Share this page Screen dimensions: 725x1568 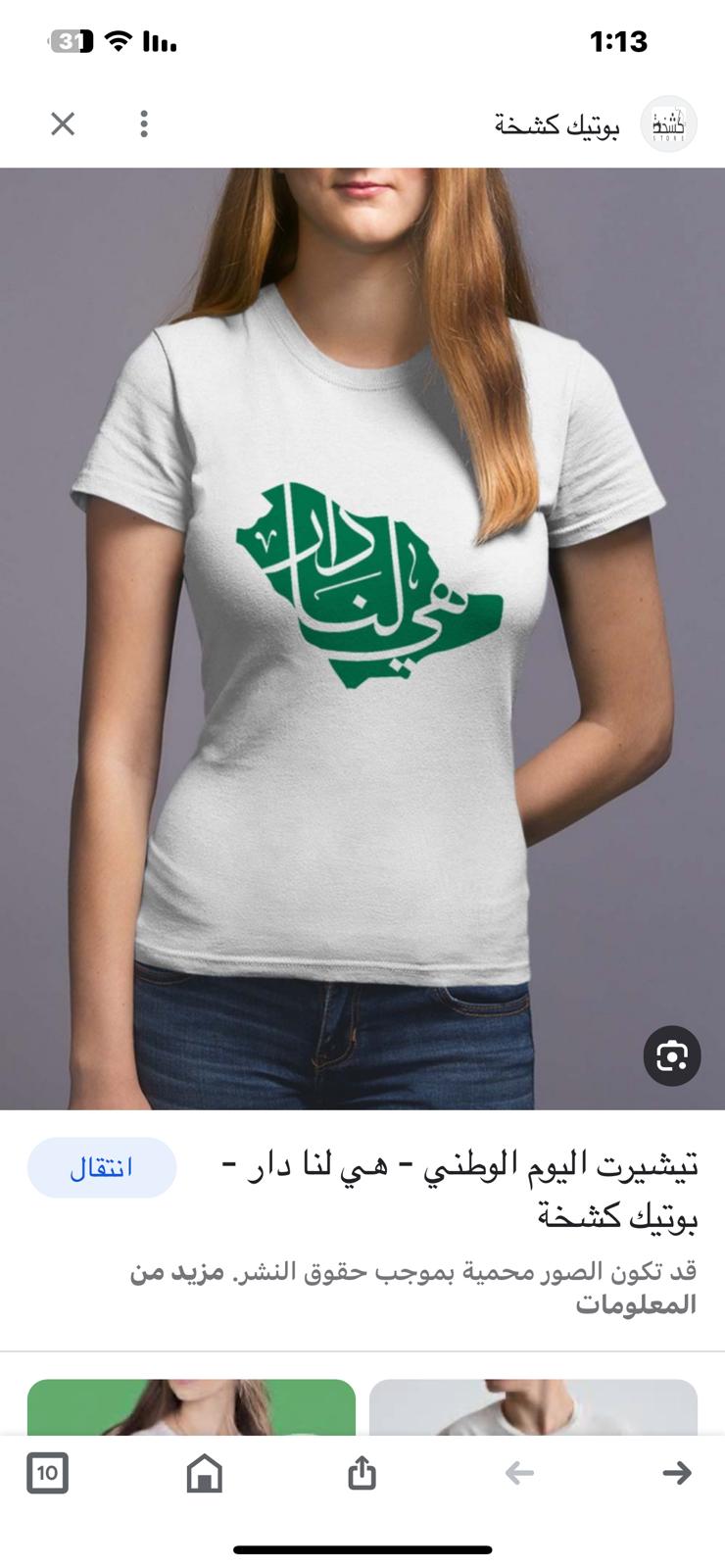362,1472
